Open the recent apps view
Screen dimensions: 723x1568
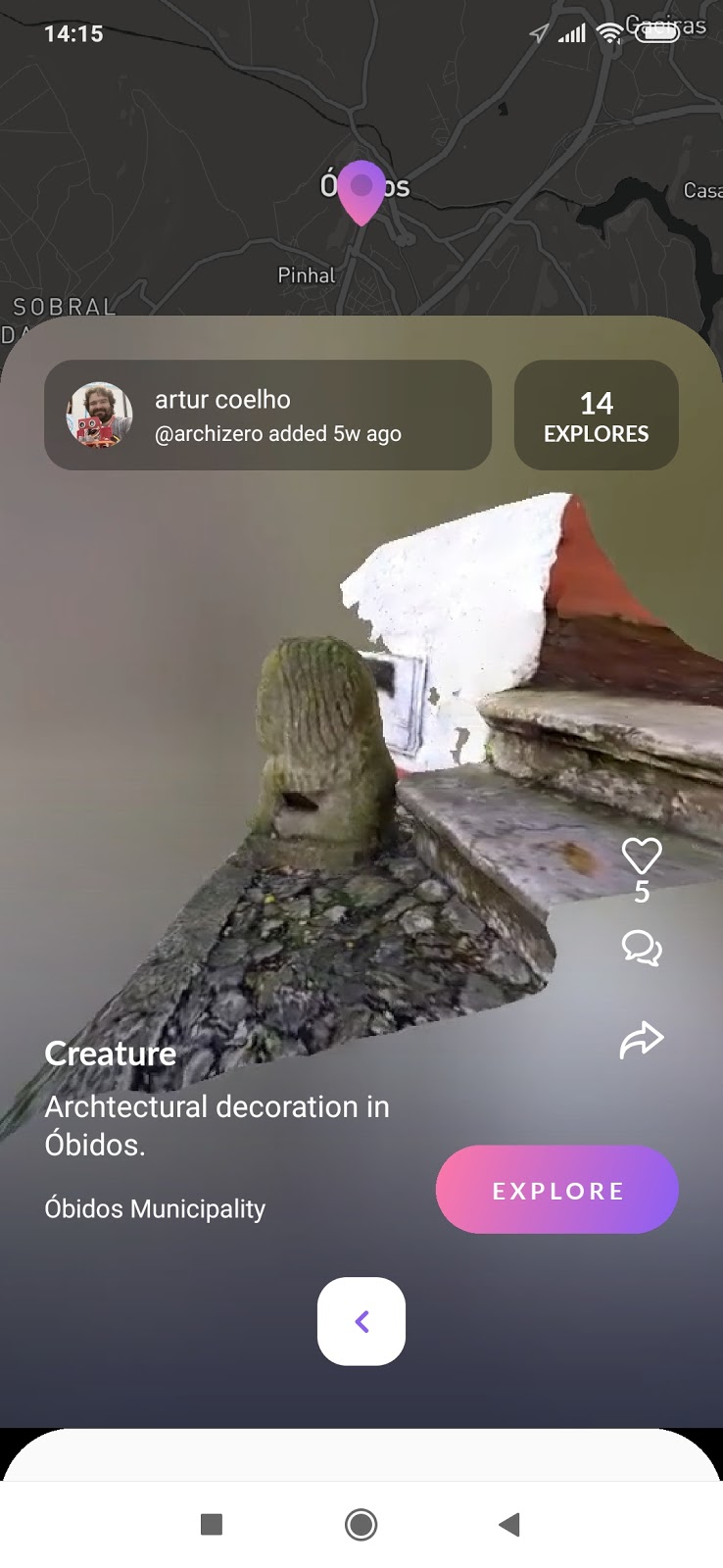[212, 1524]
